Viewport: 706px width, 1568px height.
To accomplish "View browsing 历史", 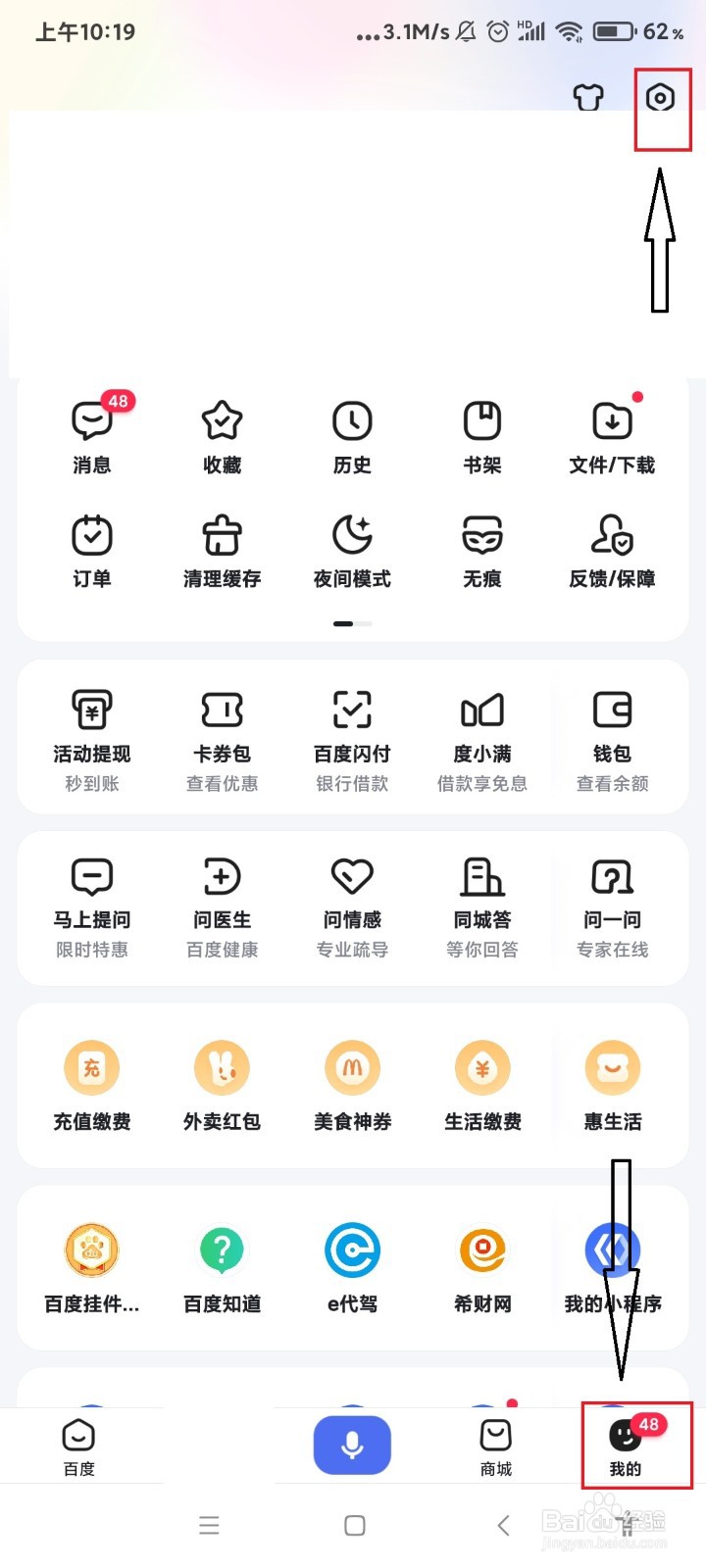I will pos(352,436).
